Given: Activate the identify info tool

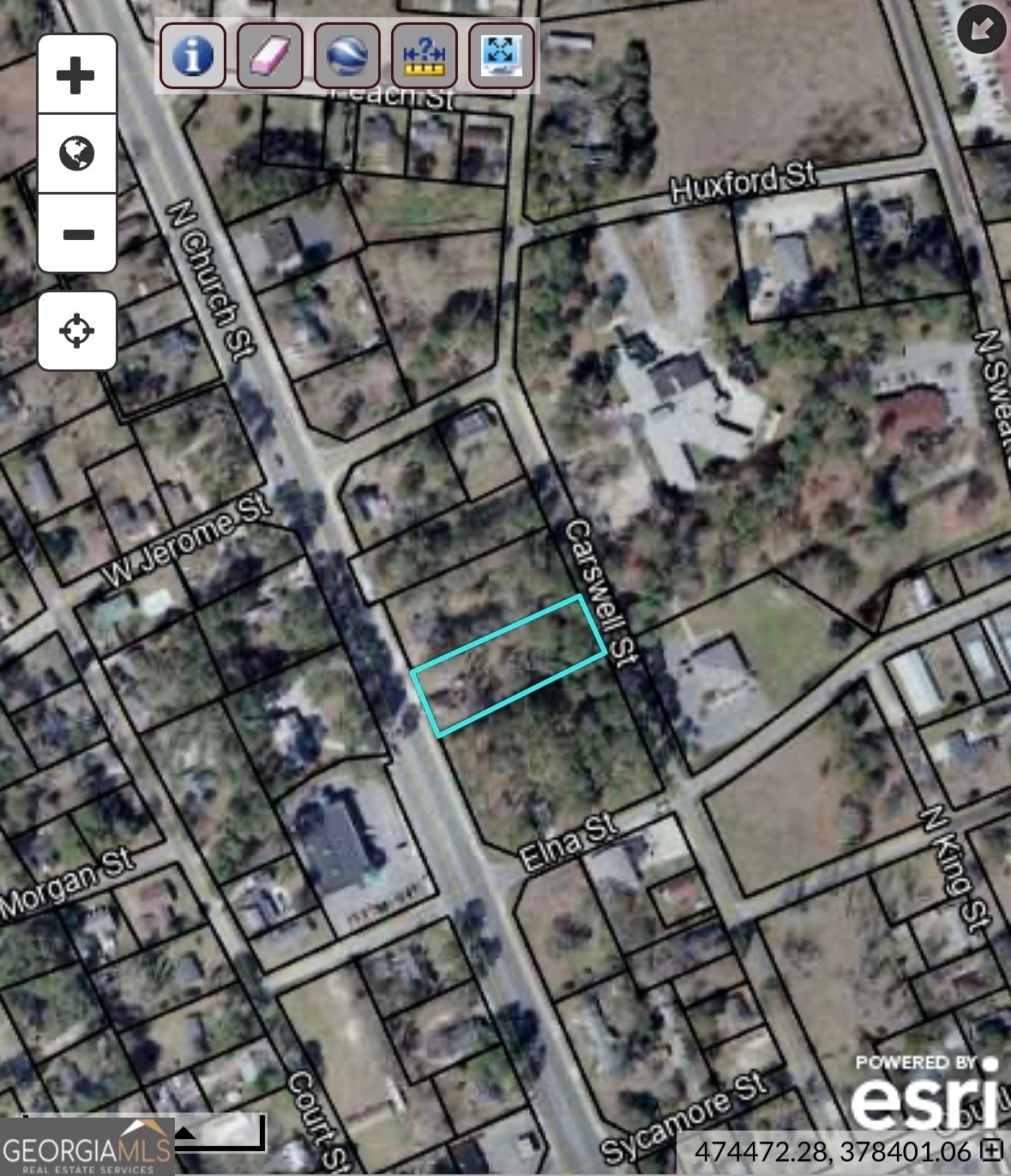Looking at the screenshot, I should (x=193, y=56).
